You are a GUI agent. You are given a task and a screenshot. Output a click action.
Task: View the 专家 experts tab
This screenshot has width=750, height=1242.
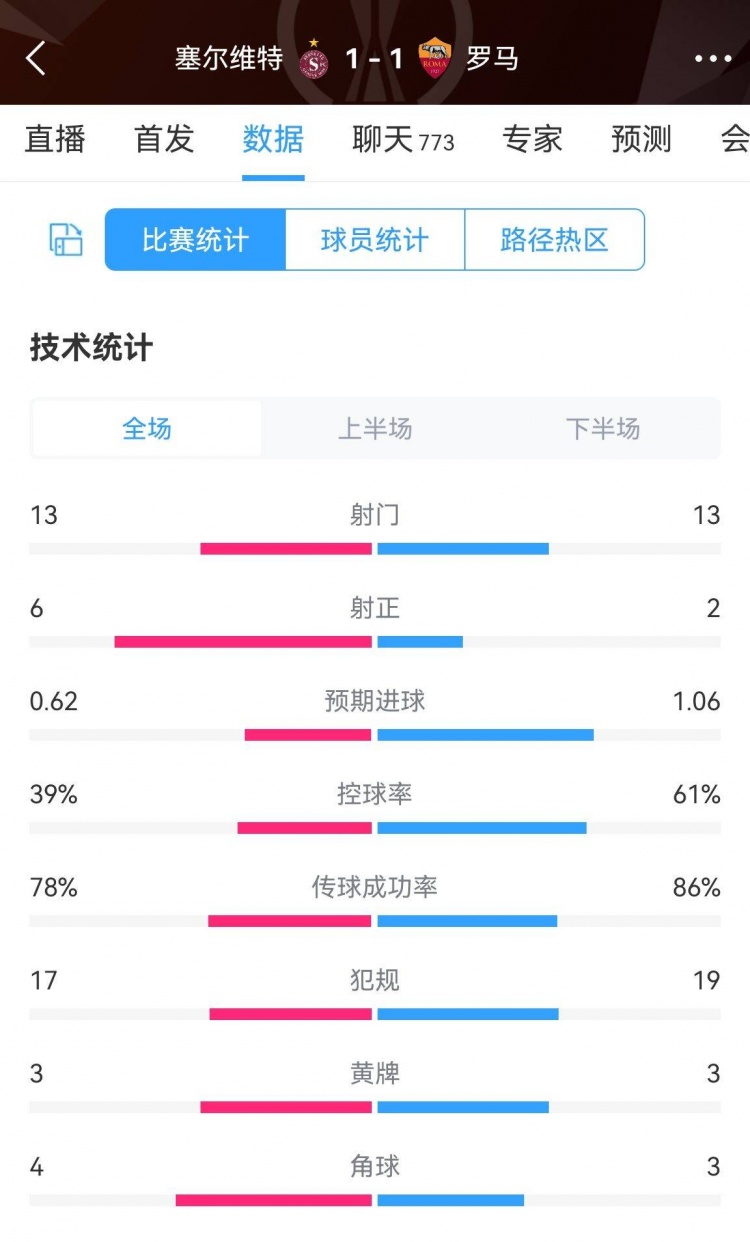click(533, 141)
